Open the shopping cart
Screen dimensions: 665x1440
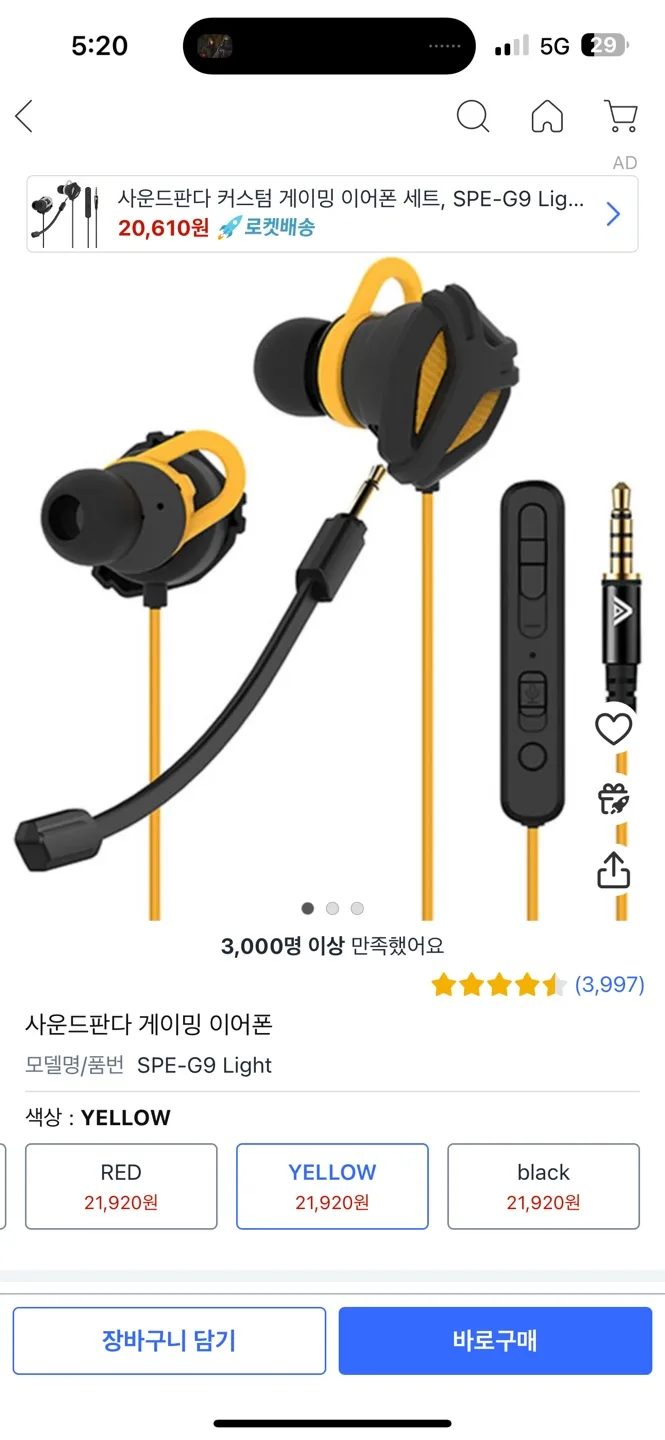pyautogui.click(x=621, y=117)
